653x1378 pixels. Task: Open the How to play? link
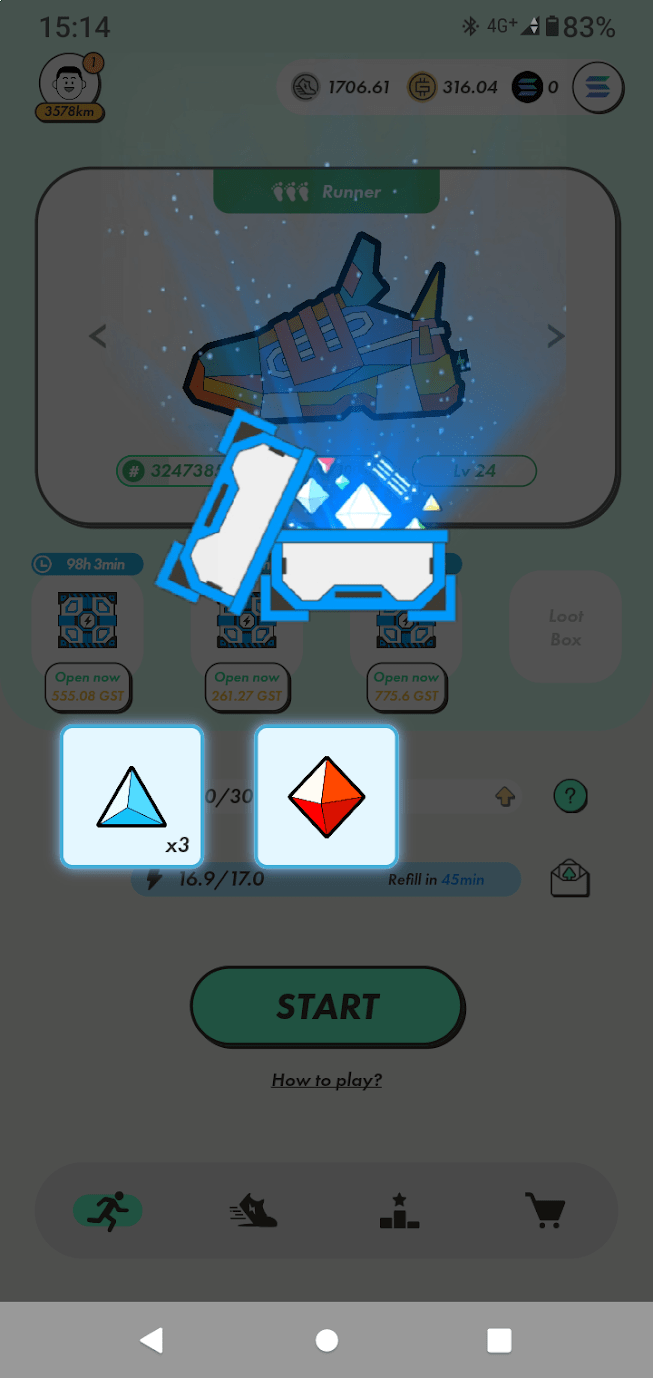tap(327, 1080)
